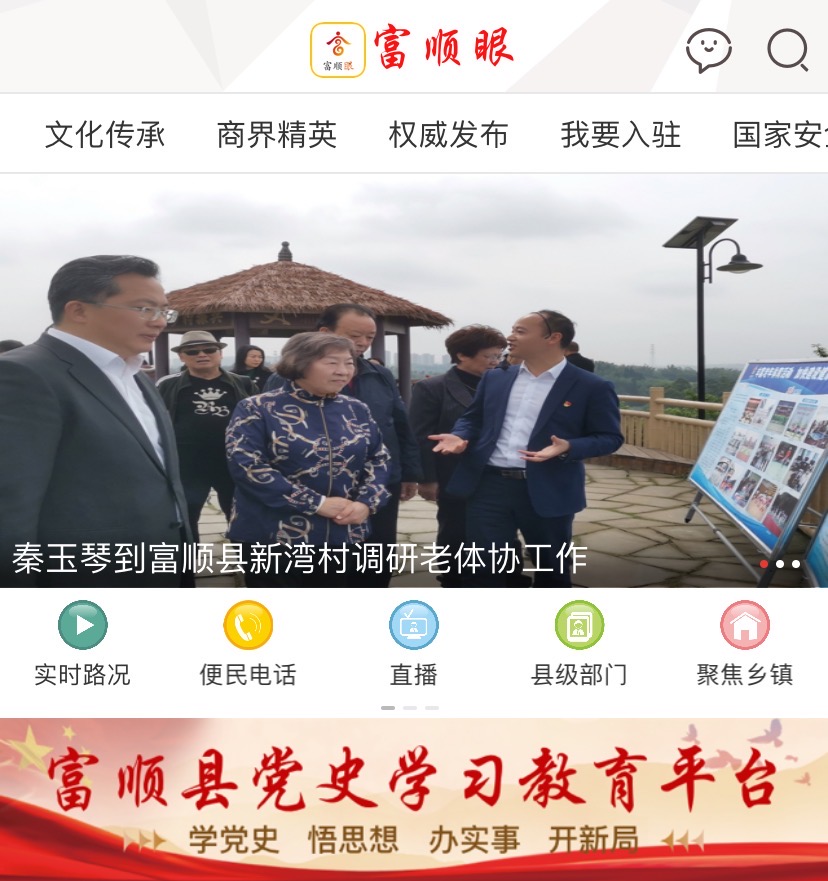The width and height of the screenshot is (828, 881).
Task: Open the 聚焦乡镇 shortcut
Action: pos(745,644)
